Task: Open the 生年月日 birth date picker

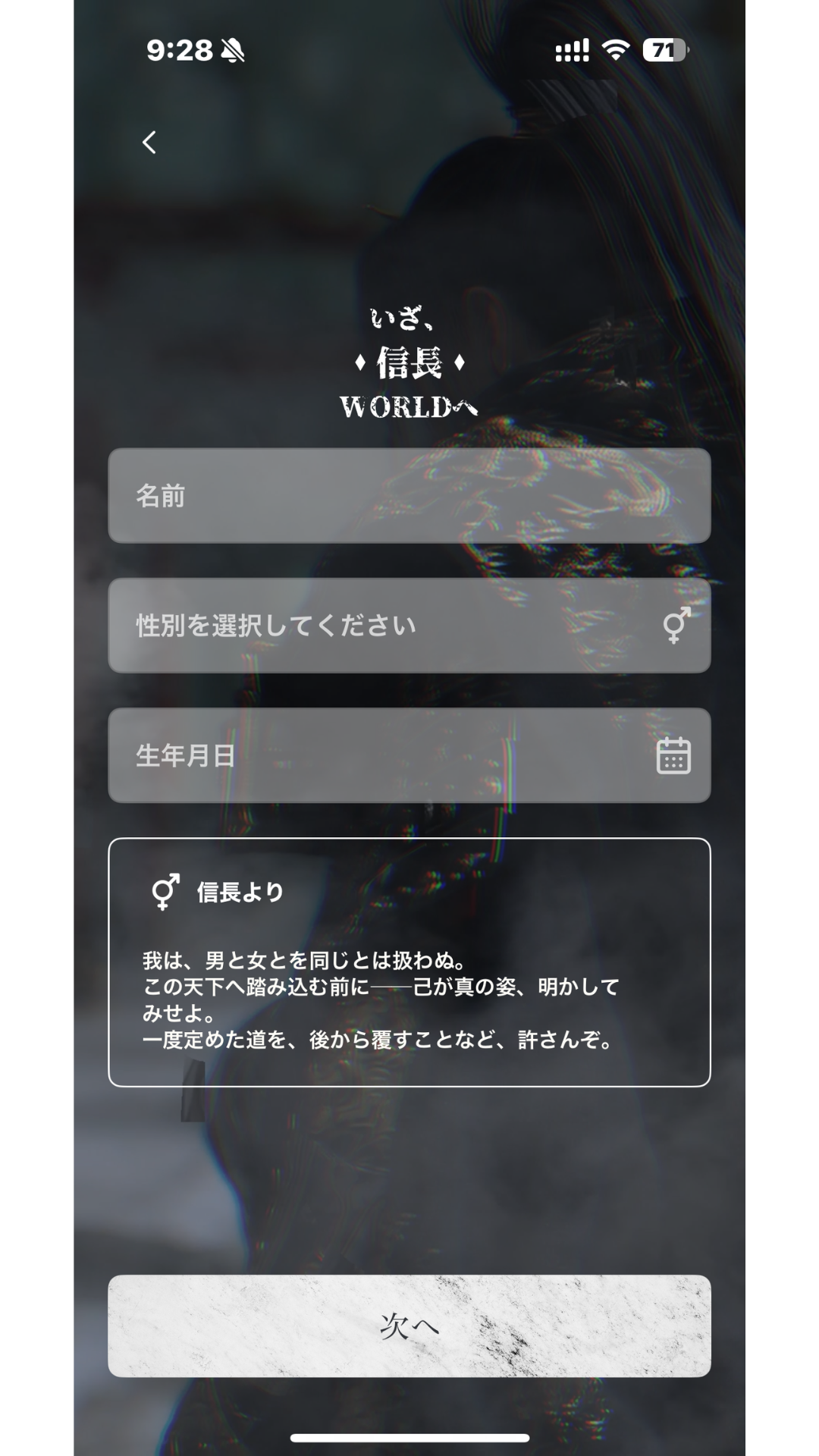Action: (x=409, y=755)
